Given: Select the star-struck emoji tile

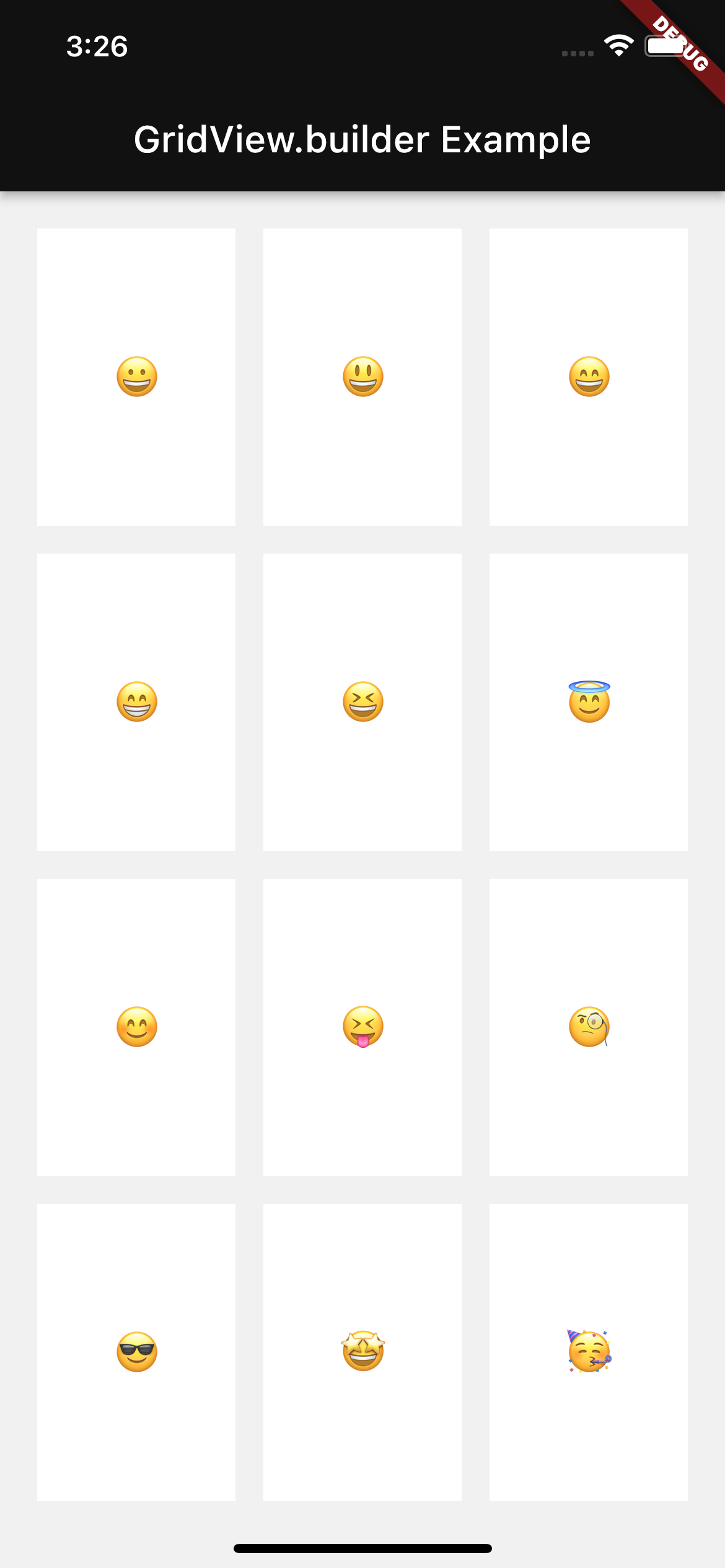Looking at the screenshot, I should pos(362,1351).
